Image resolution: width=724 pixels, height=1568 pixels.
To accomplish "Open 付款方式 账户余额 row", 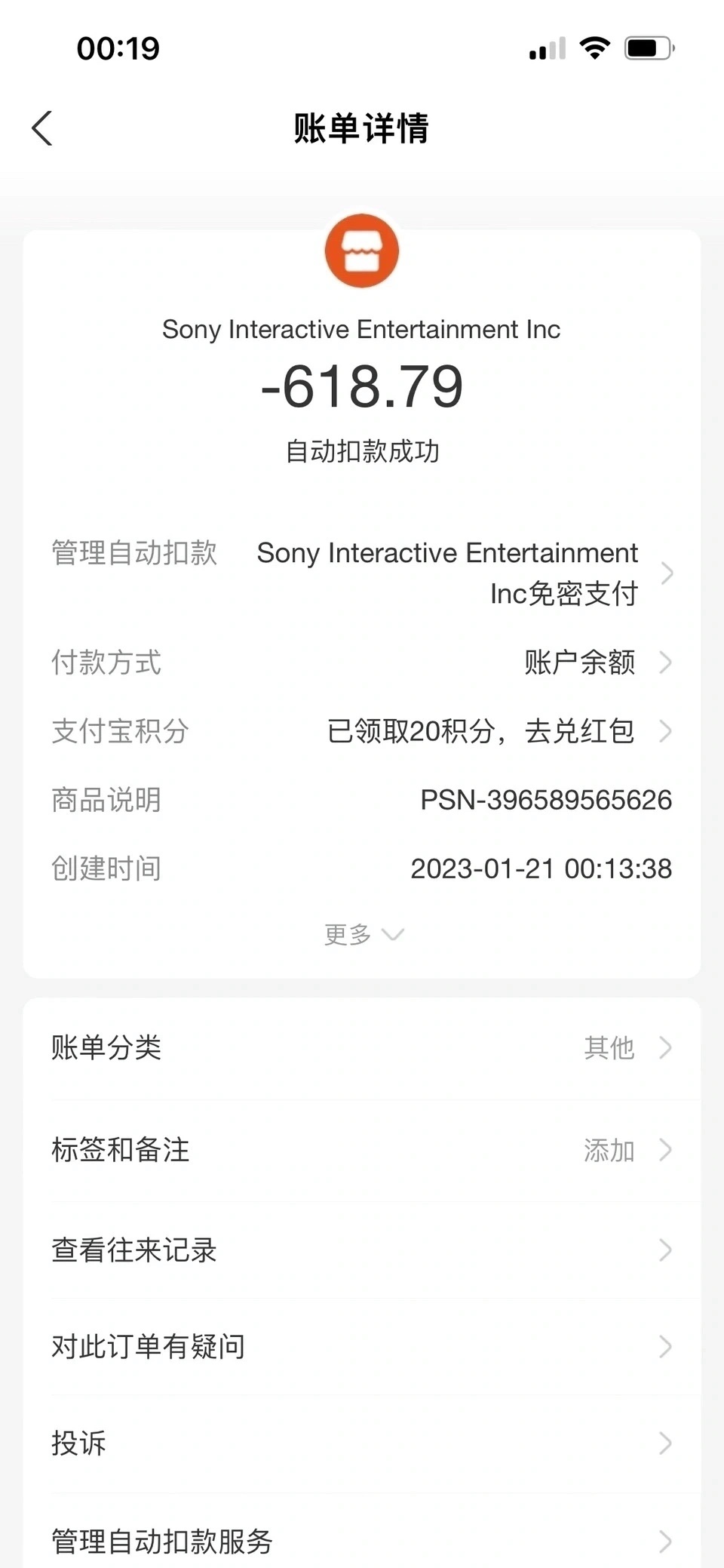I will [362, 663].
